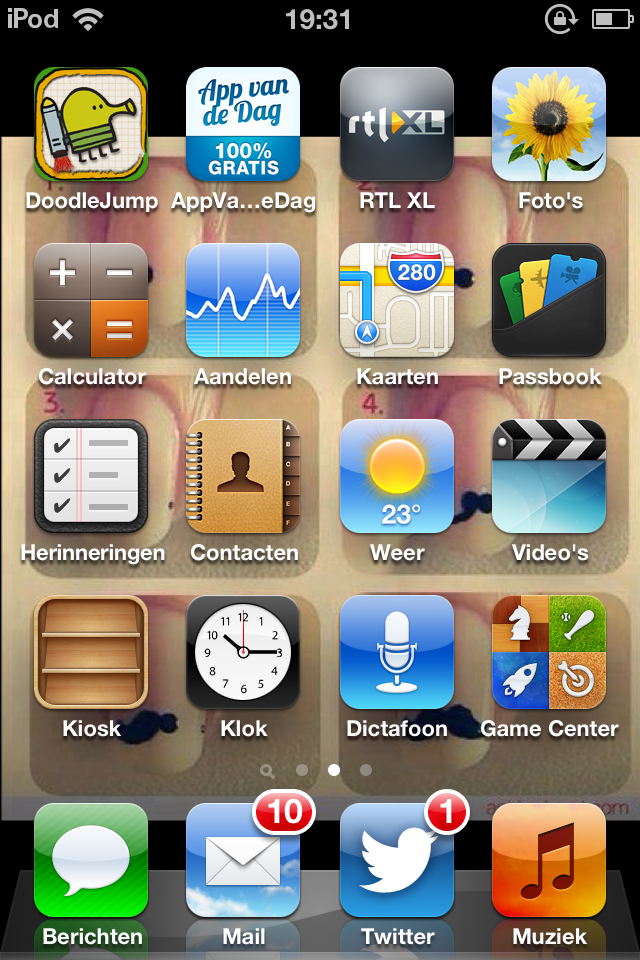Open the Video's app
Image resolution: width=640 pixels, height=960 pixels.
[x=549, y=477]
